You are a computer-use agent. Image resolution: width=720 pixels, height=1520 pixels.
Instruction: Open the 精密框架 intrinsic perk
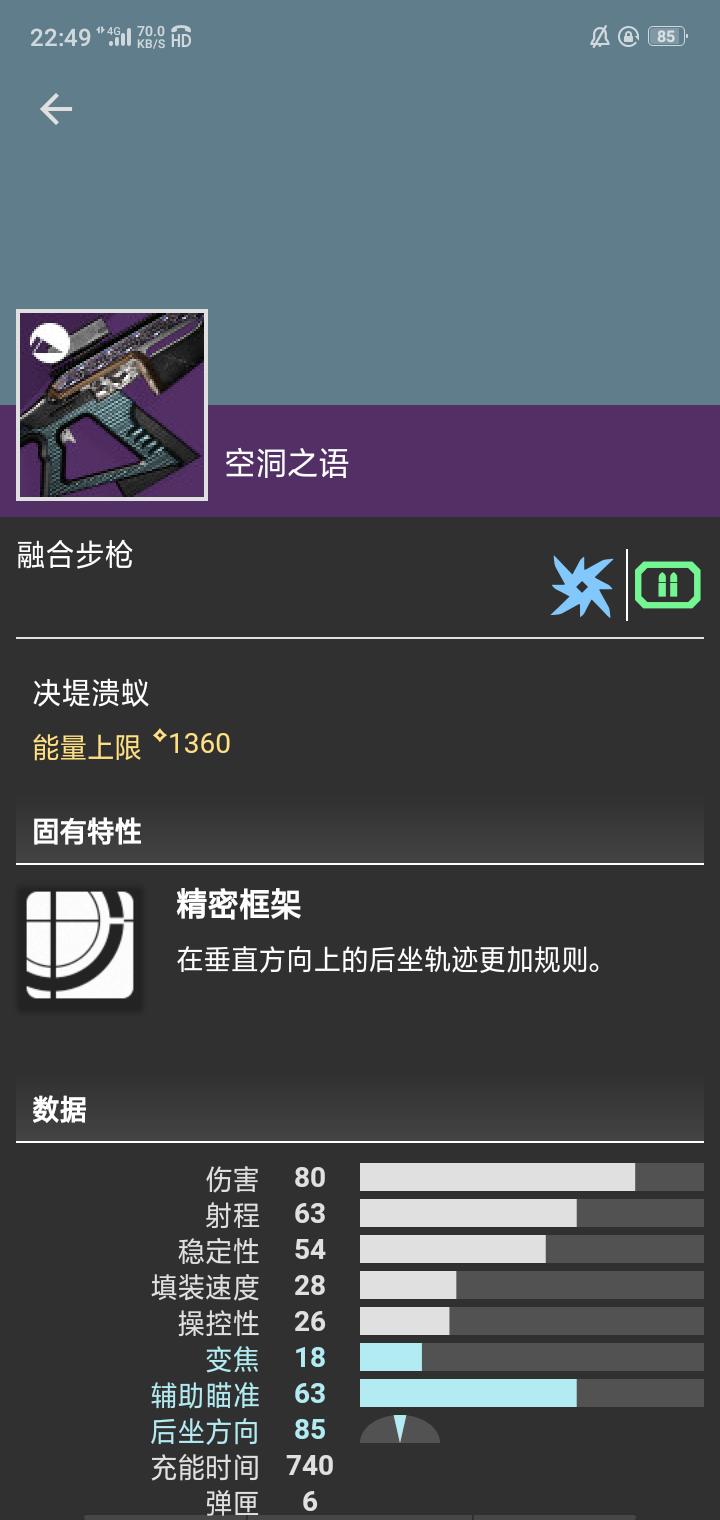[x=79, y=945]
